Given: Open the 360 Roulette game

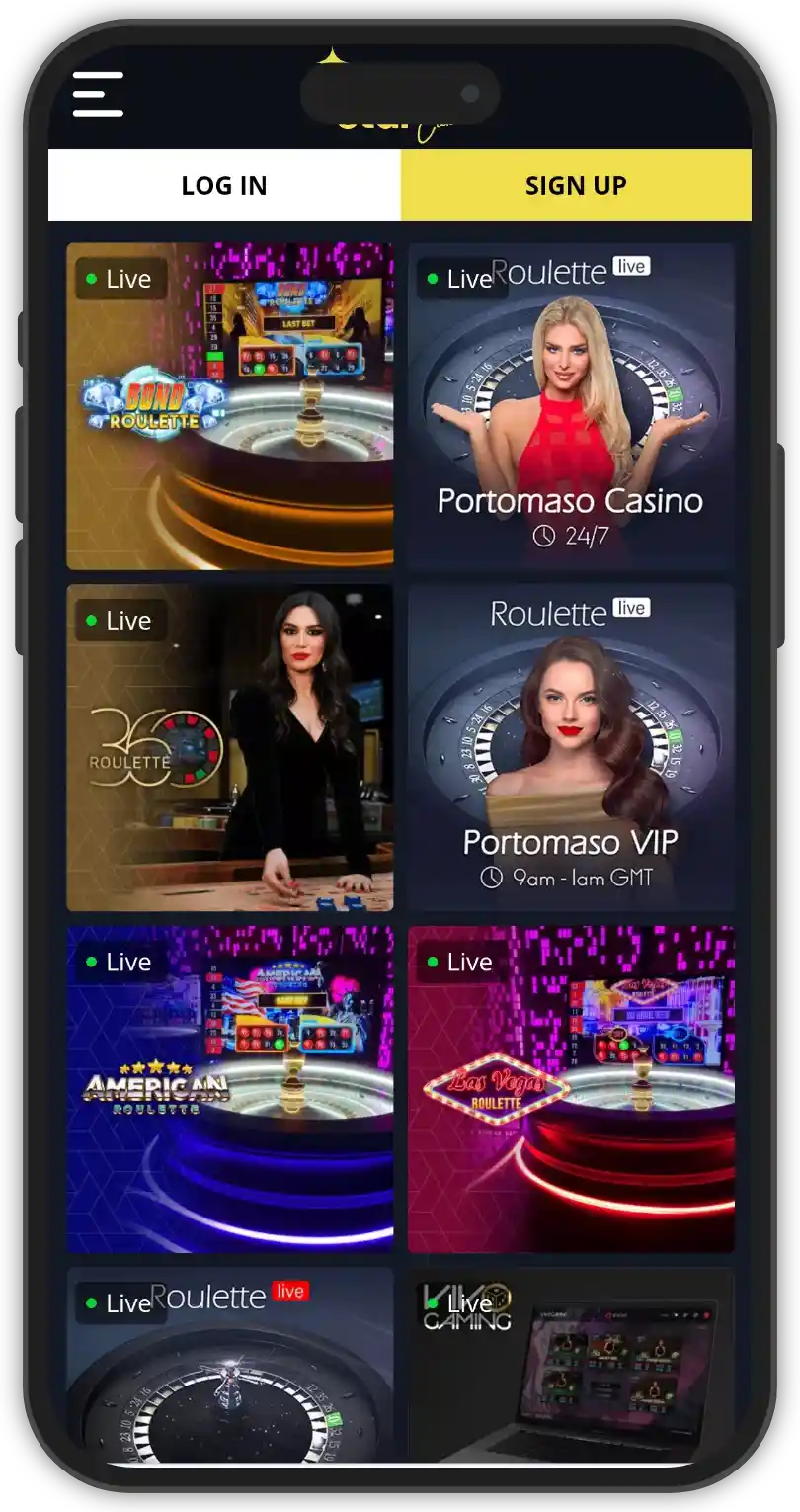Looking at the screenshot, I should pos(229,747).
